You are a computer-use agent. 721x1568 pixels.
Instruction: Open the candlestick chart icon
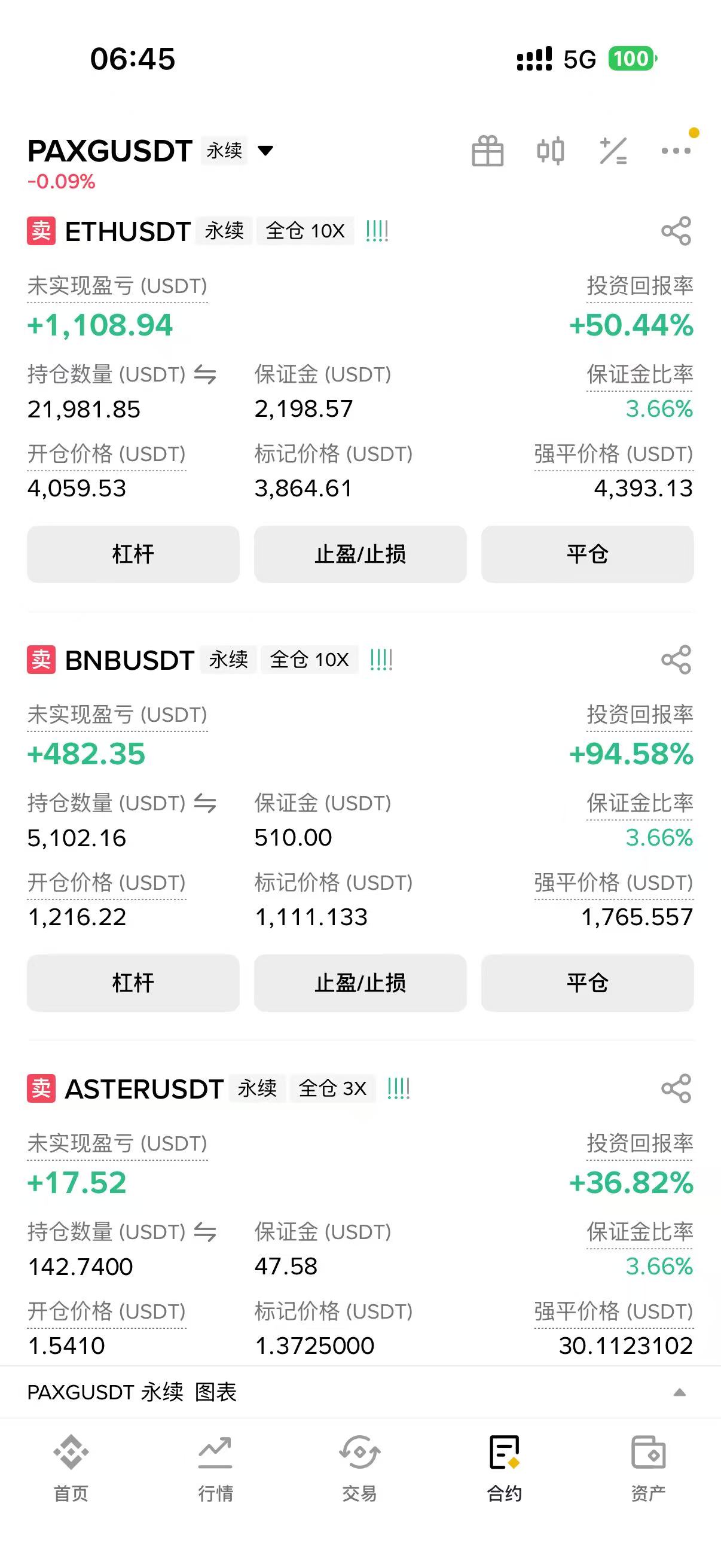[x=550, y=151]
